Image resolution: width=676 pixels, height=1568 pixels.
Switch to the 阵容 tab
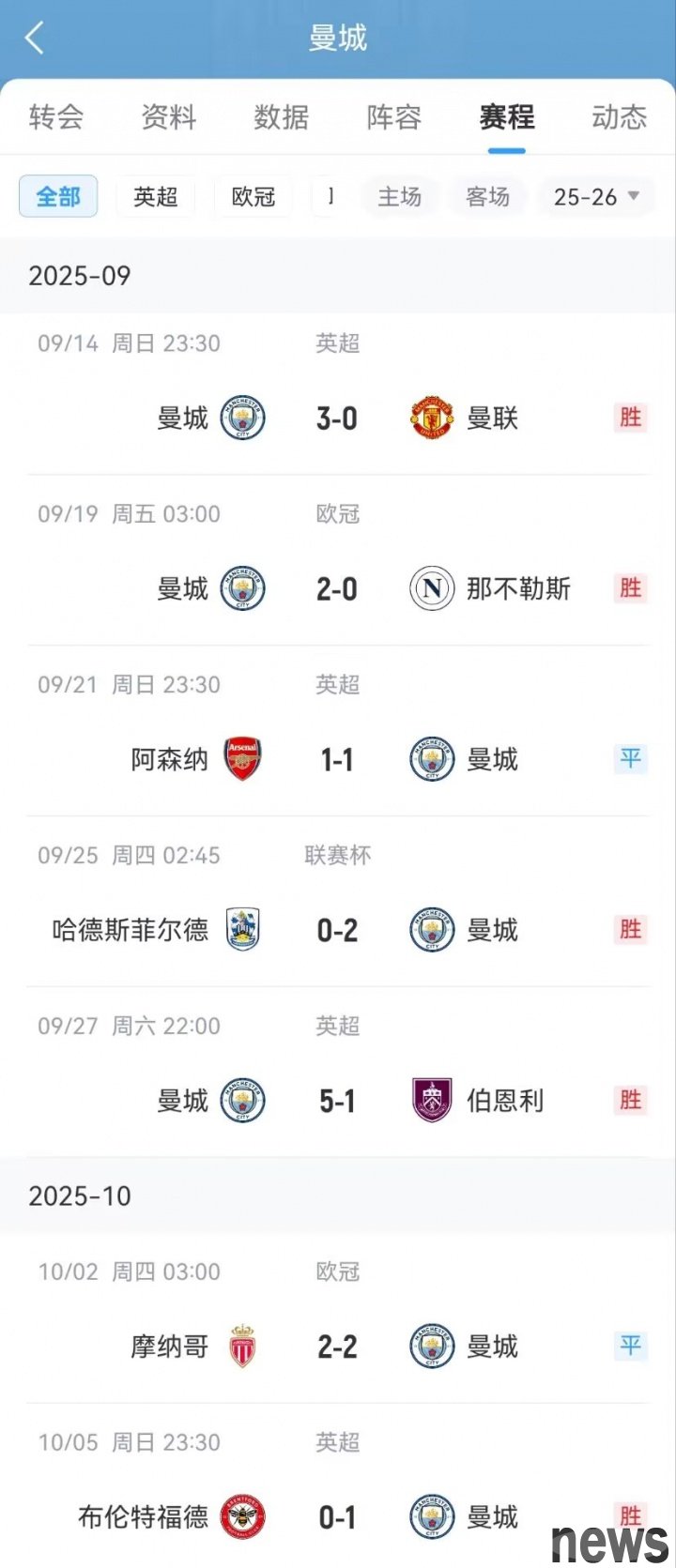coord(394,117)
